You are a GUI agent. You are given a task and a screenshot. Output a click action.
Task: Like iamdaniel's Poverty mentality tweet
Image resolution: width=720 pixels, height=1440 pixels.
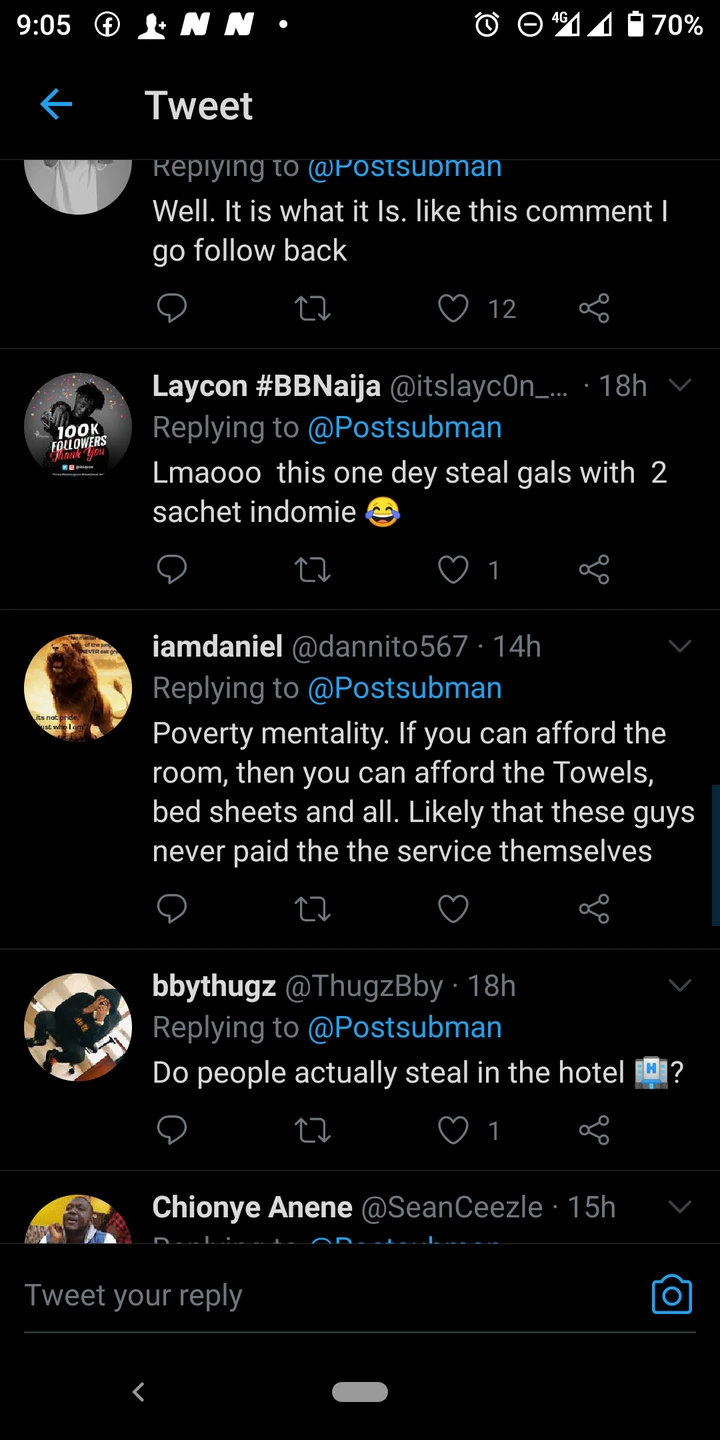pyautogui.click(x=454, y=908)
